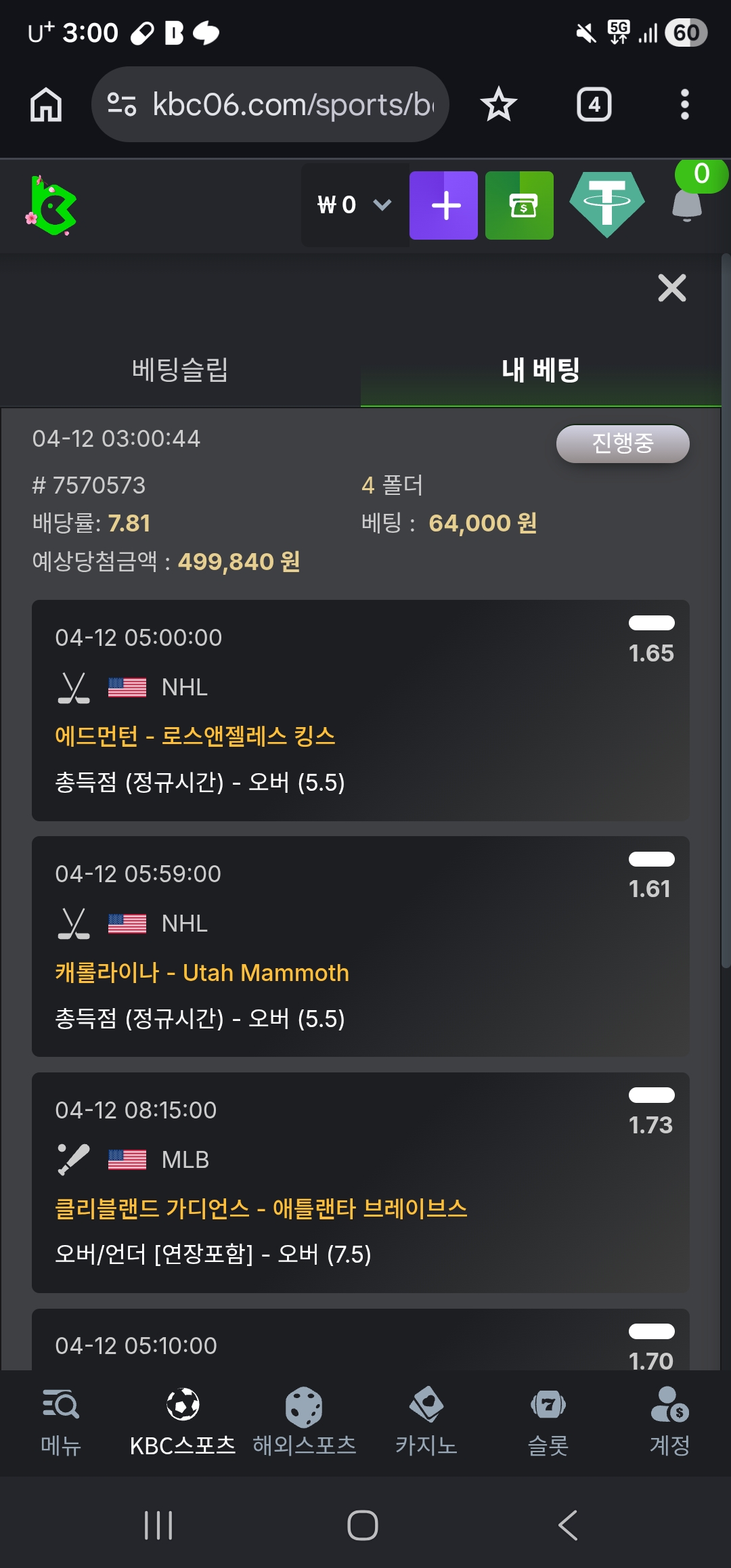This screenshot has width=731, height=1568.
Task: Open the Tether crypto icon
Action: pyautogui.click(x=607, y=204)
